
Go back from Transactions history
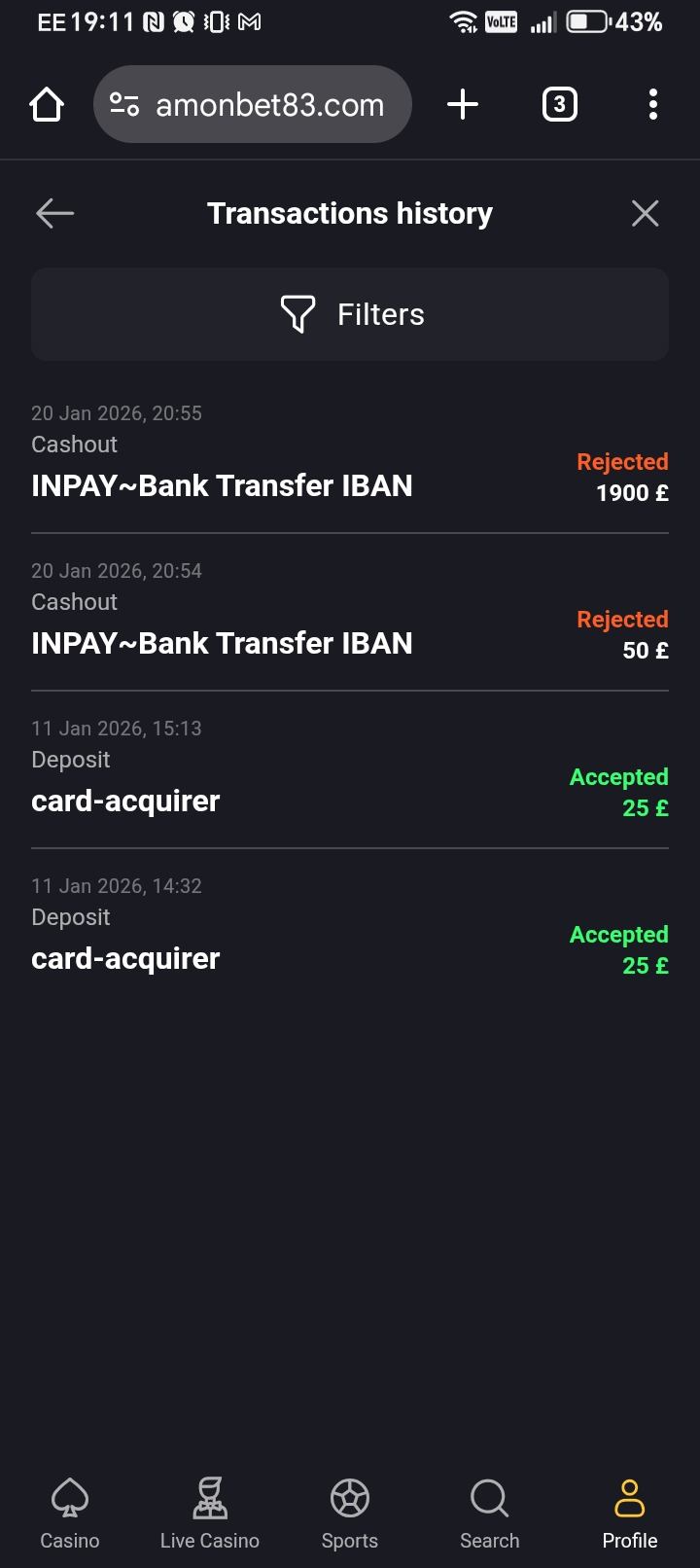[54, 213]
